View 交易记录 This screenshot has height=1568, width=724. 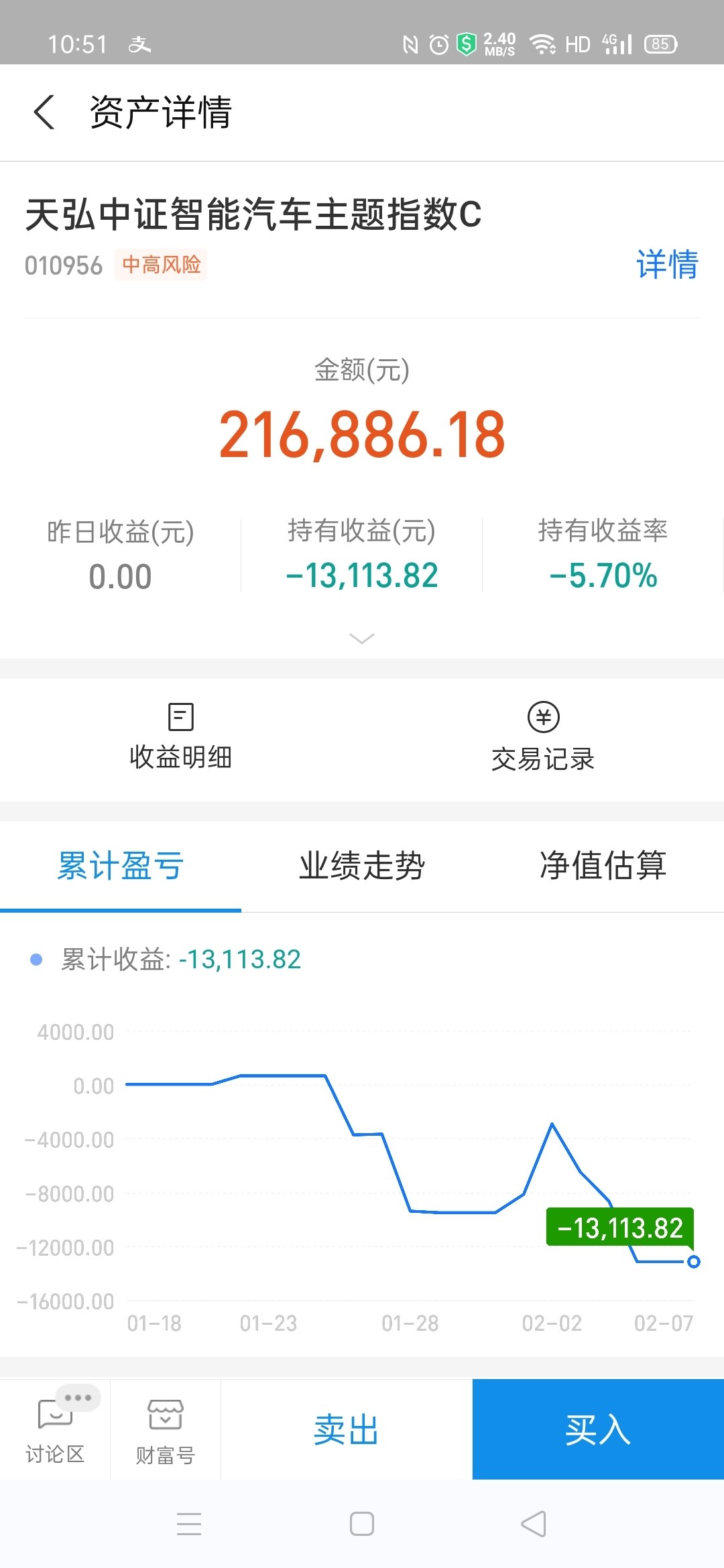pyautogui.click(x=543, y=736)
